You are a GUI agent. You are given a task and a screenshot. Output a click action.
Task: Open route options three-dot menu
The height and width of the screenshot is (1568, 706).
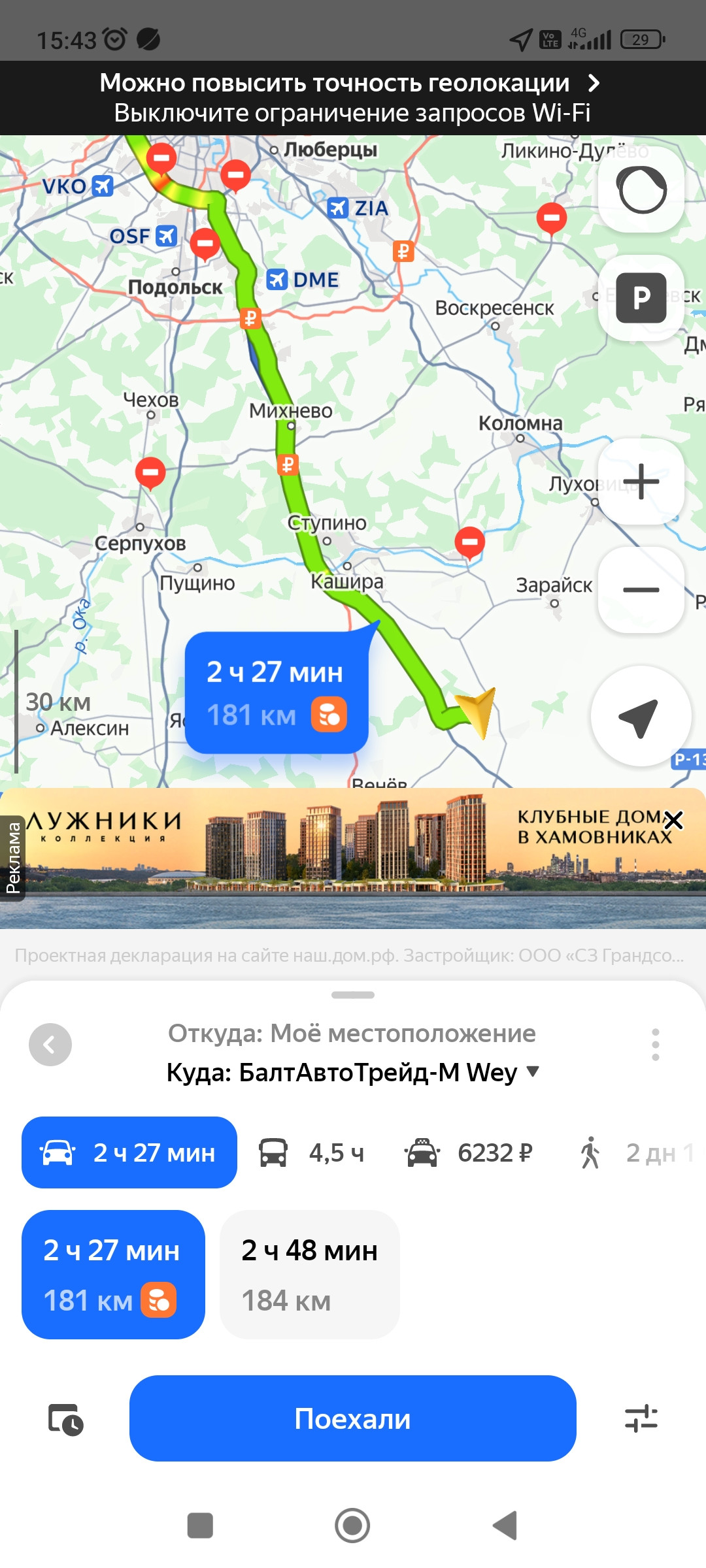tap(655, 1044)
